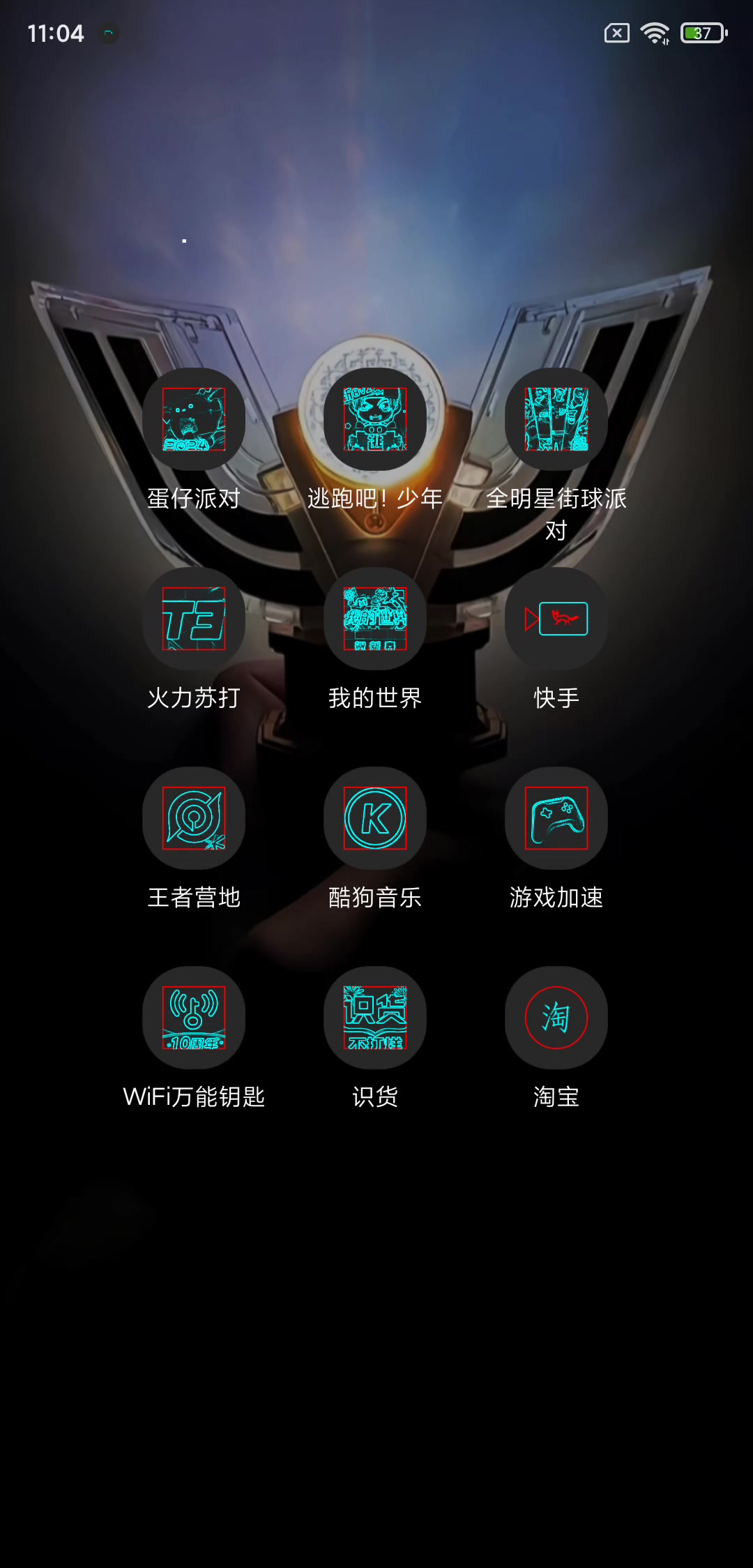Viewport: 753px width, 1568px height.
Task: Open 王者营地 app
Action: (x=194, y=818)
